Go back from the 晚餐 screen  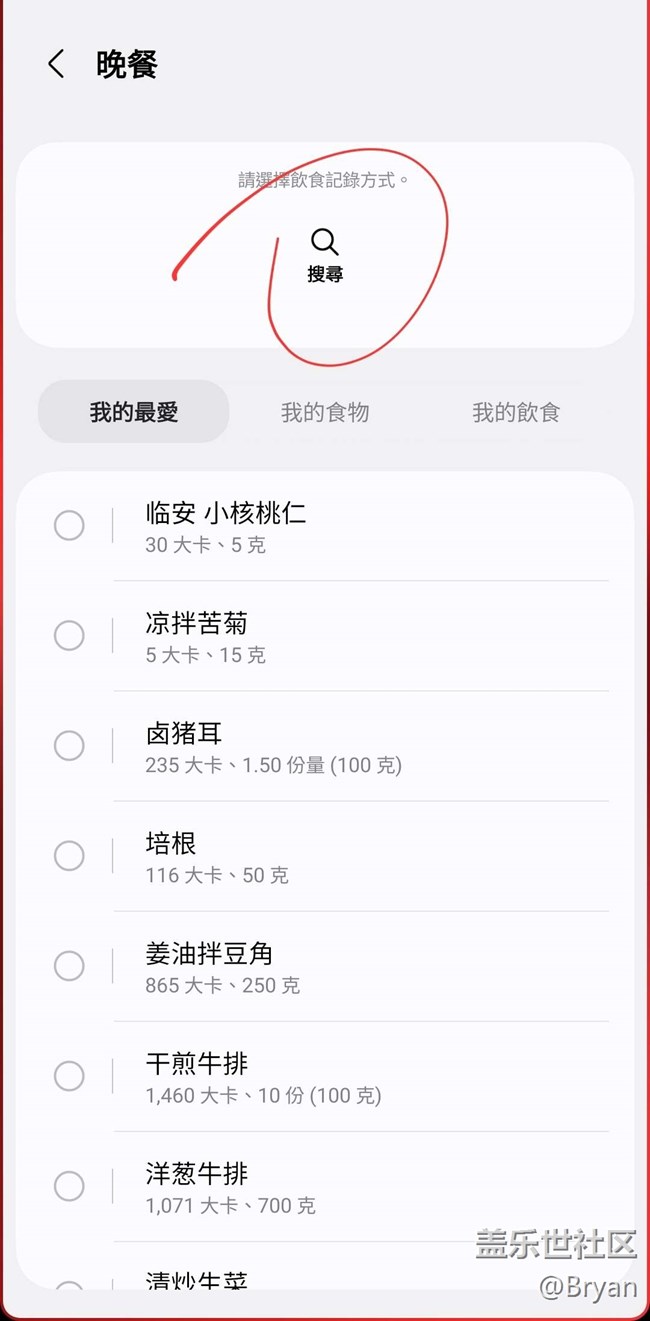(x=56, y=65)
